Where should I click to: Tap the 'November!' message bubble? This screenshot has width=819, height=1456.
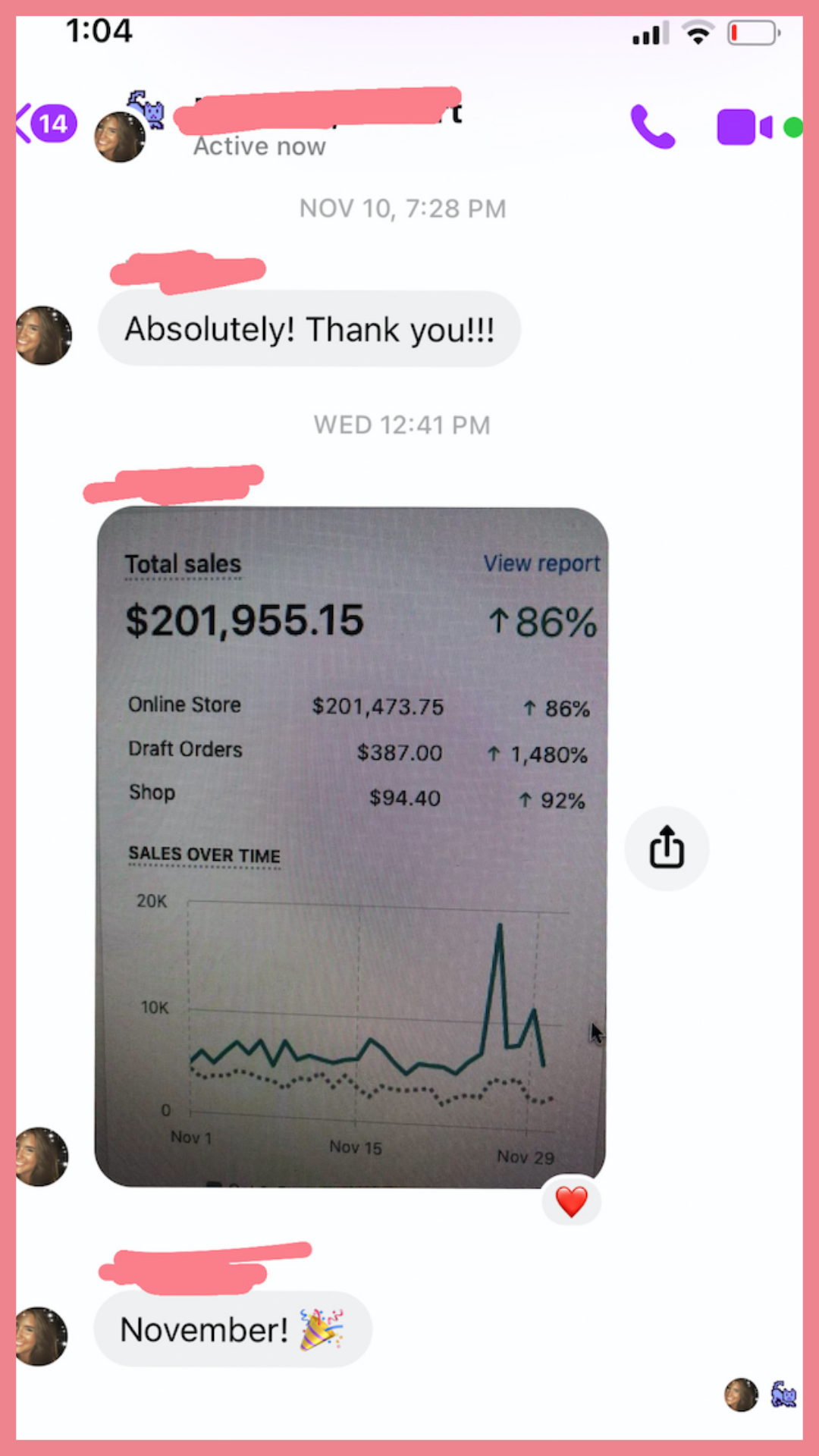(233, 1330)
